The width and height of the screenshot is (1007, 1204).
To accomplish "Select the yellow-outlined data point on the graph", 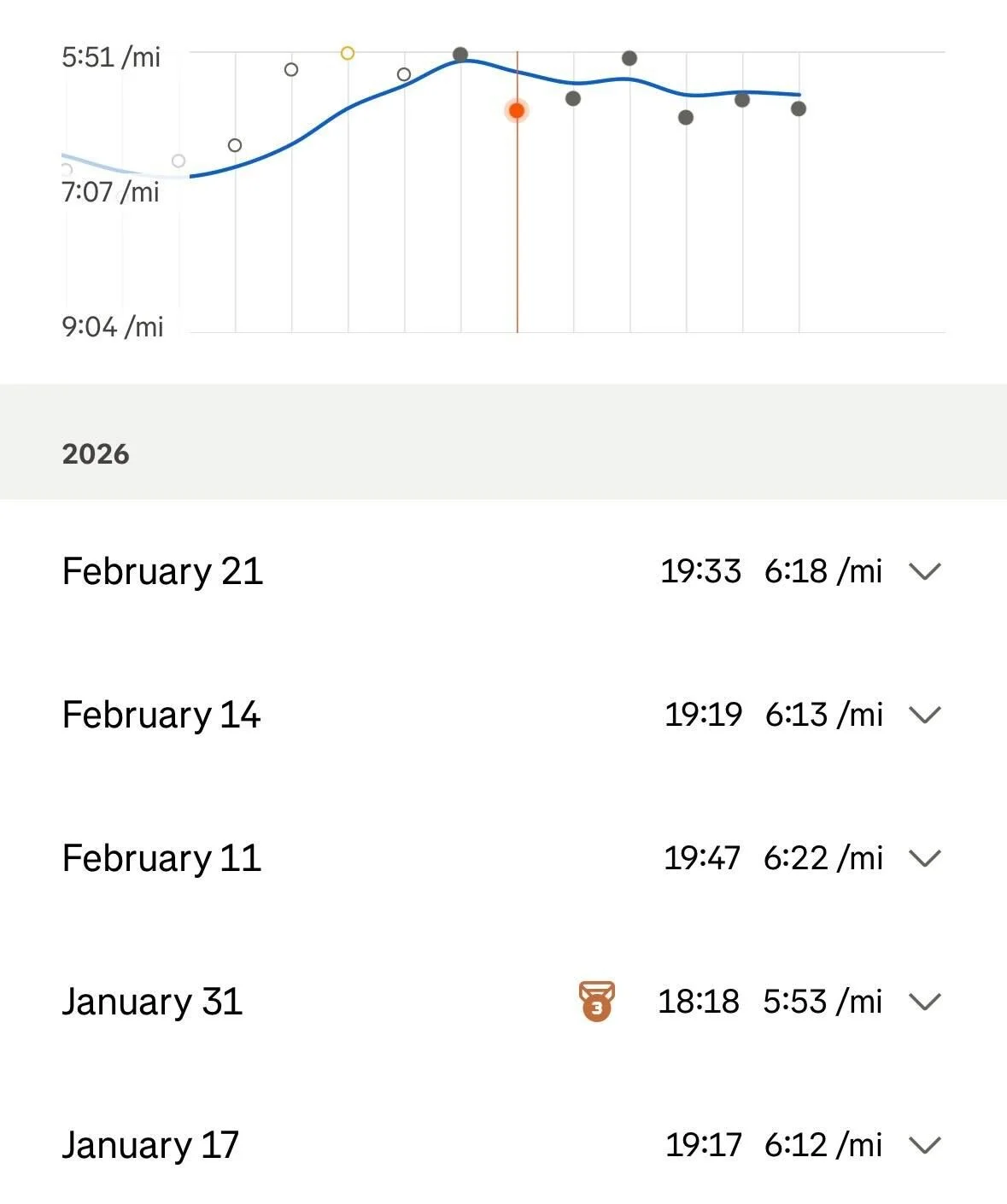I will click(x=348, y=53).
